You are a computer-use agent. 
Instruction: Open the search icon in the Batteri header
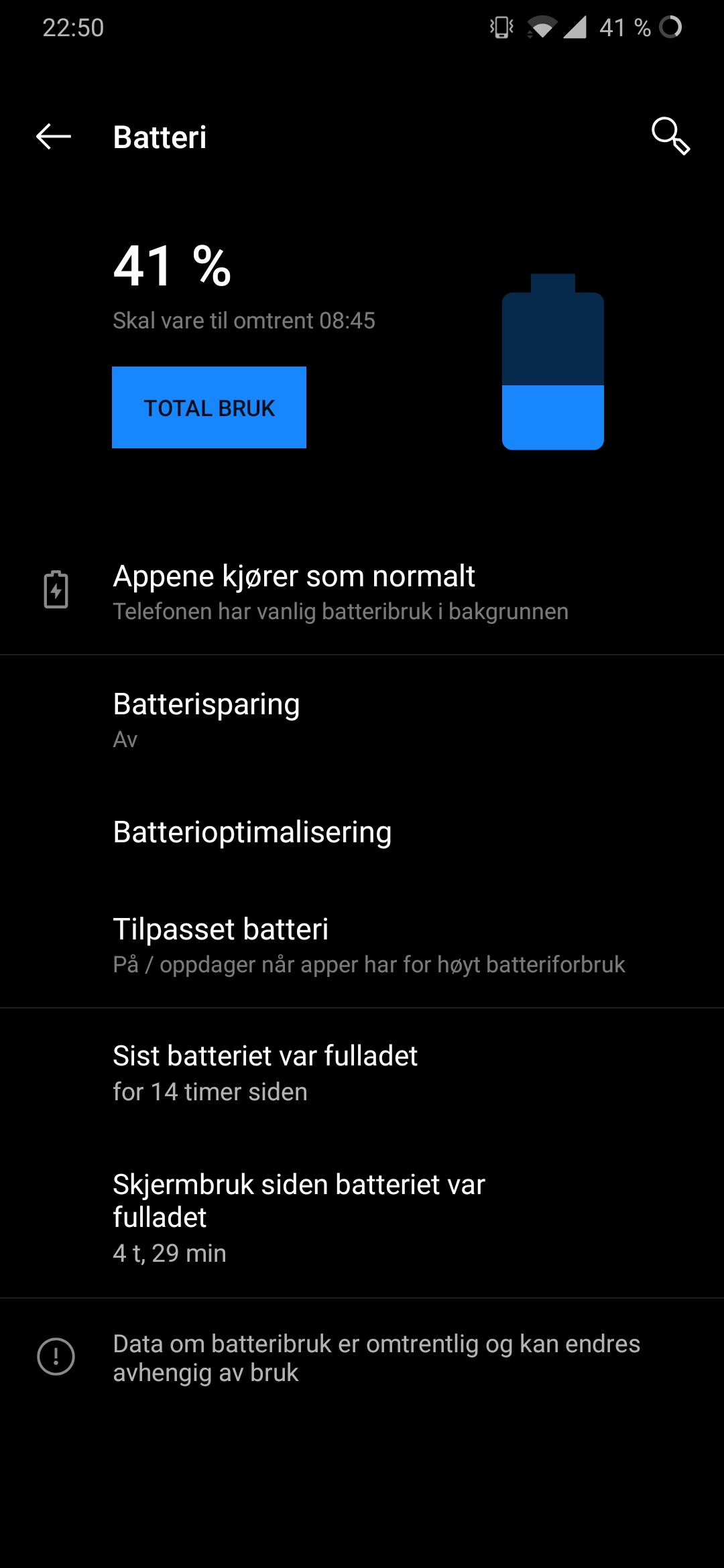pyautogui.click(x=670, y=137)
